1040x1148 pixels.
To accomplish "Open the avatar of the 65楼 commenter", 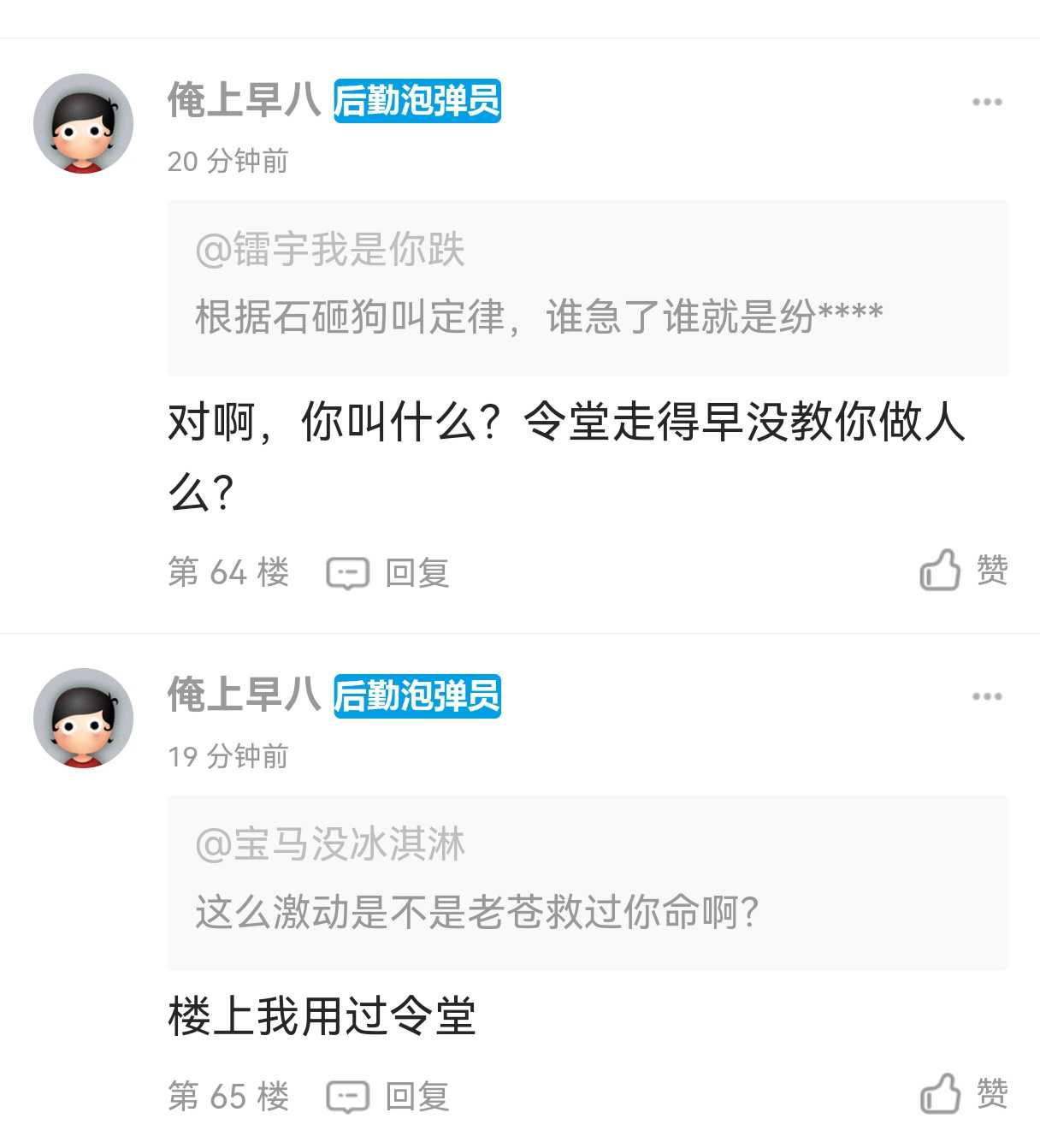I will [83, 718].
